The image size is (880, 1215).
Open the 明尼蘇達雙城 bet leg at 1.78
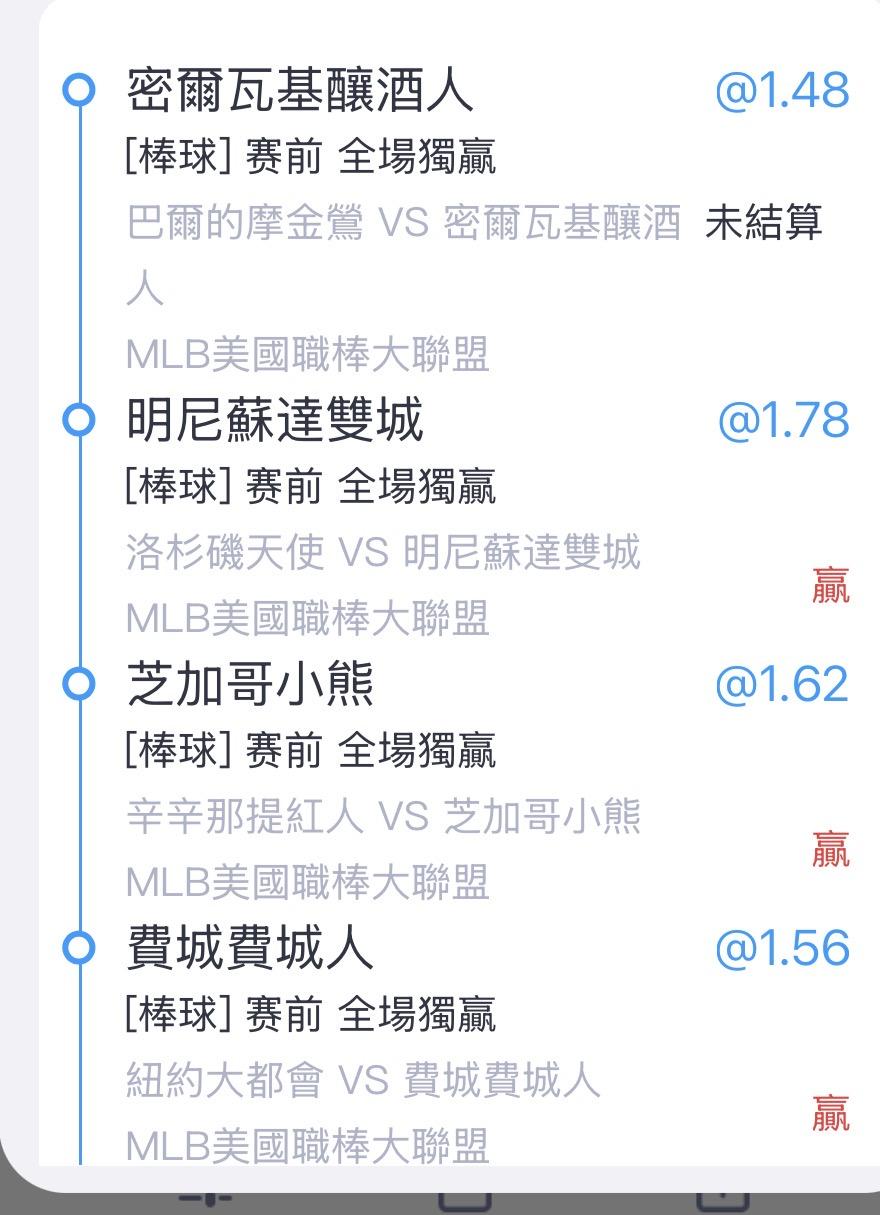(462, 517)
